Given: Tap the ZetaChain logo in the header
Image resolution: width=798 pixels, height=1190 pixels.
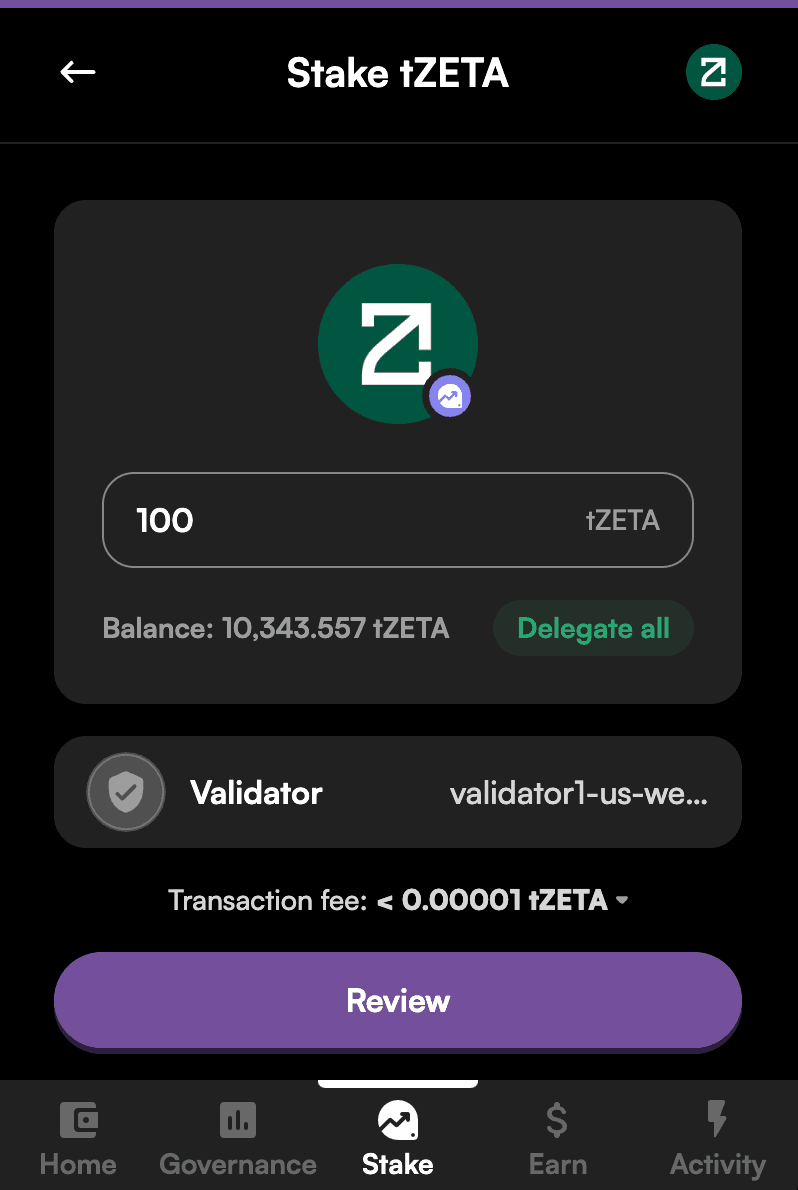Looking at the screenshot, I should (713, 72).
